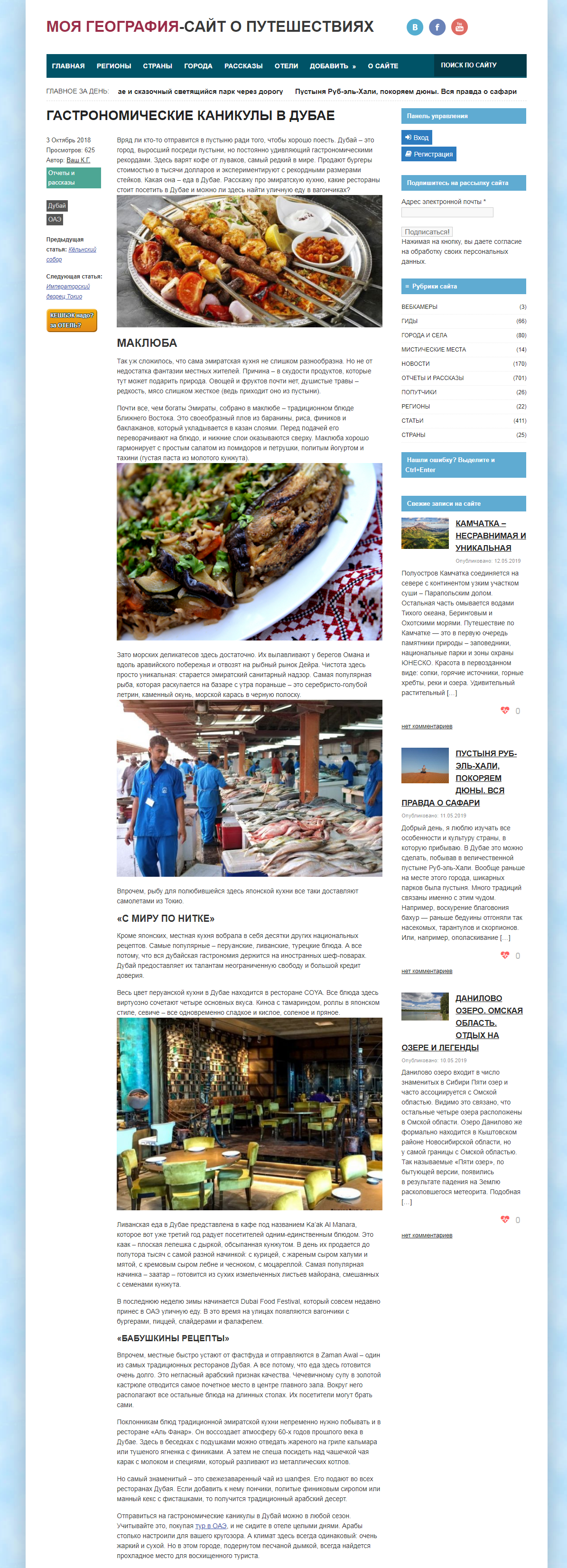Open the Отели menu item
The height and width of the screenshot is (1568, 567).
pos(286,66)
